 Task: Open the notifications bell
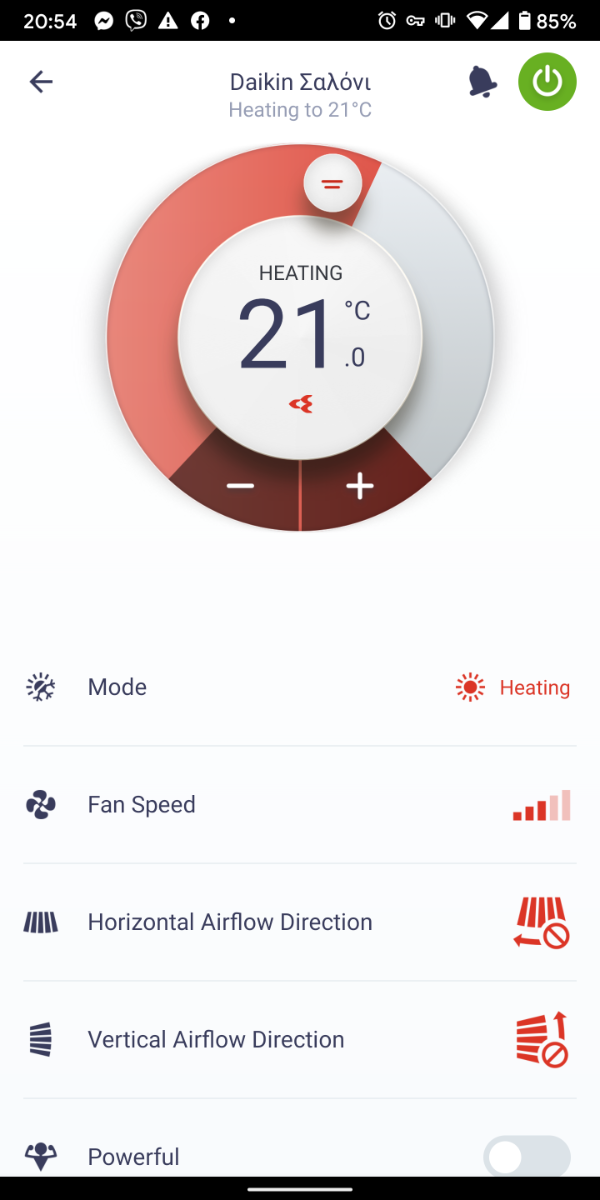(x=482, y=82)
